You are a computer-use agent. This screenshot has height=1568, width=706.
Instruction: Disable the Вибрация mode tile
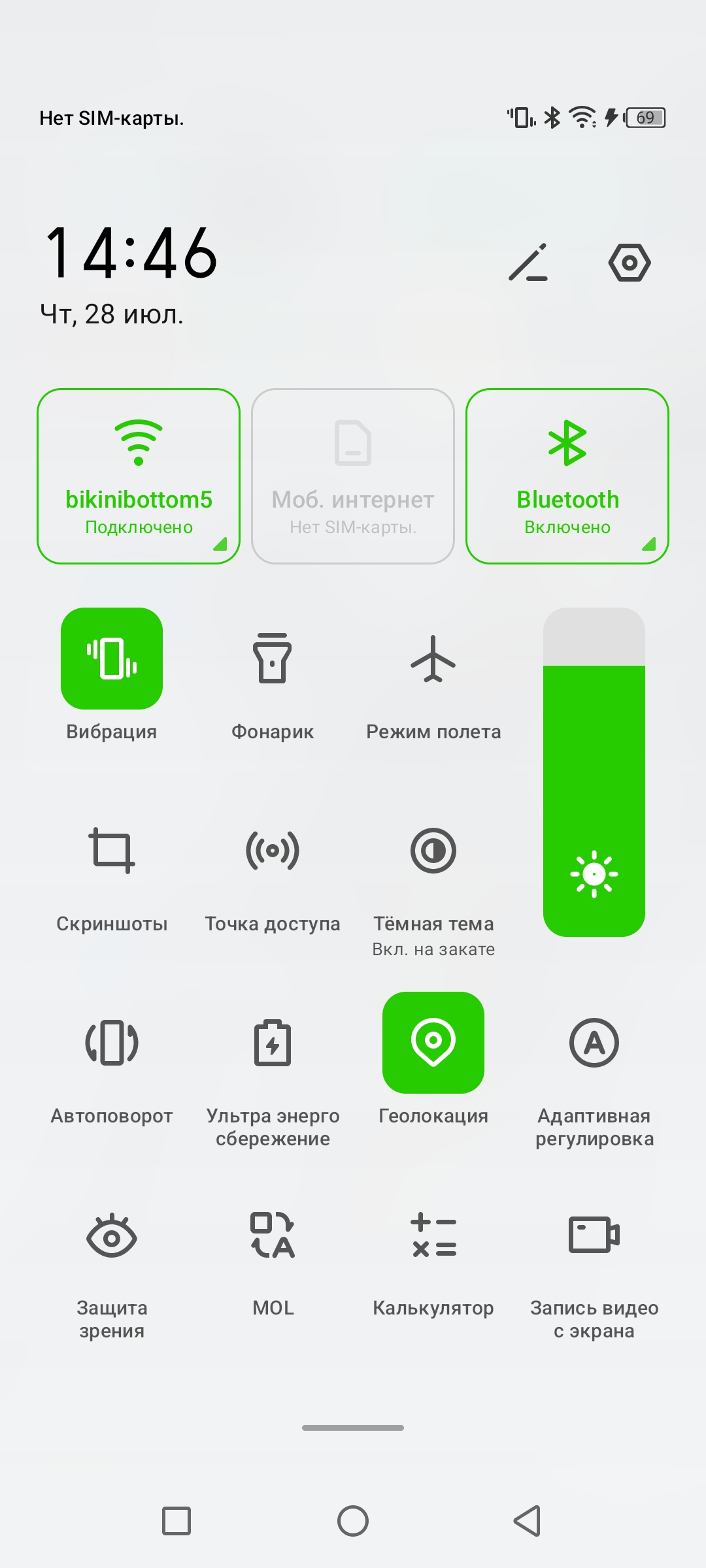[112, 659]
